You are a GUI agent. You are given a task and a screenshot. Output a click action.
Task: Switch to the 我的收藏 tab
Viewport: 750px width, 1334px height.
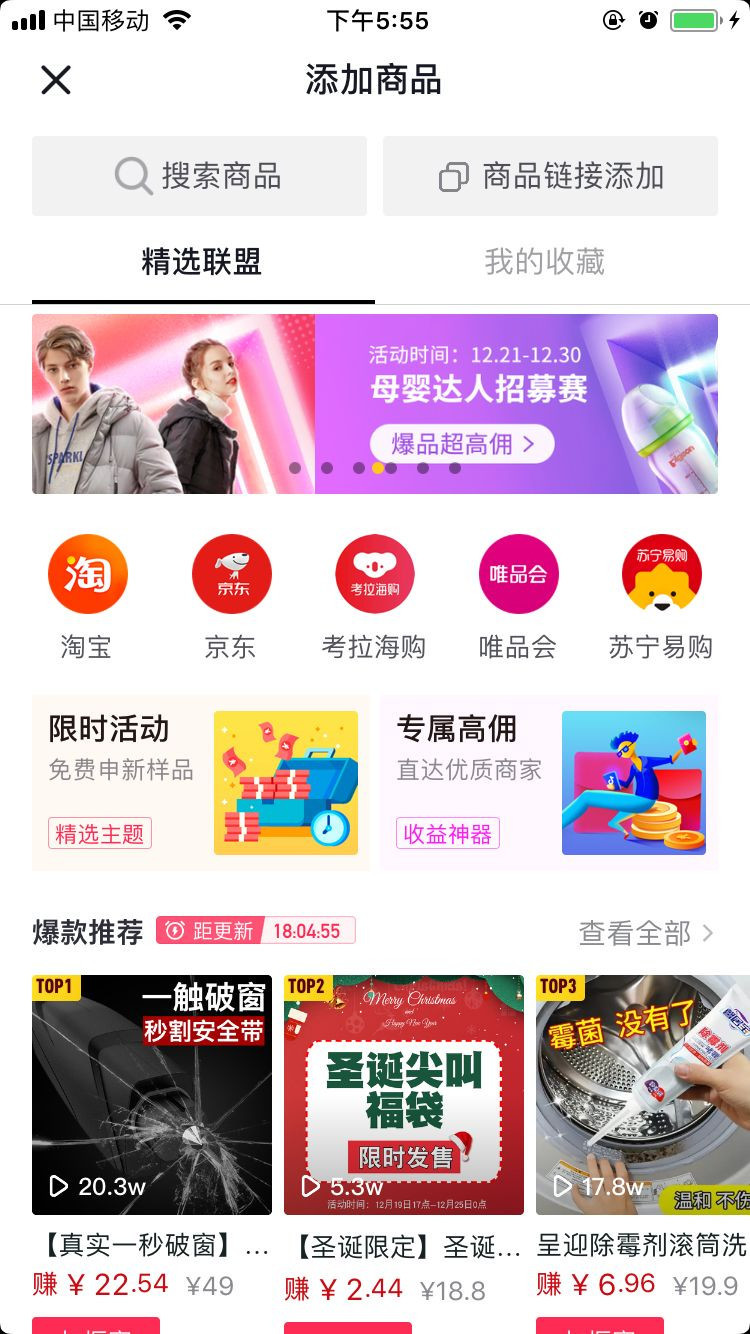pos(545,262)
